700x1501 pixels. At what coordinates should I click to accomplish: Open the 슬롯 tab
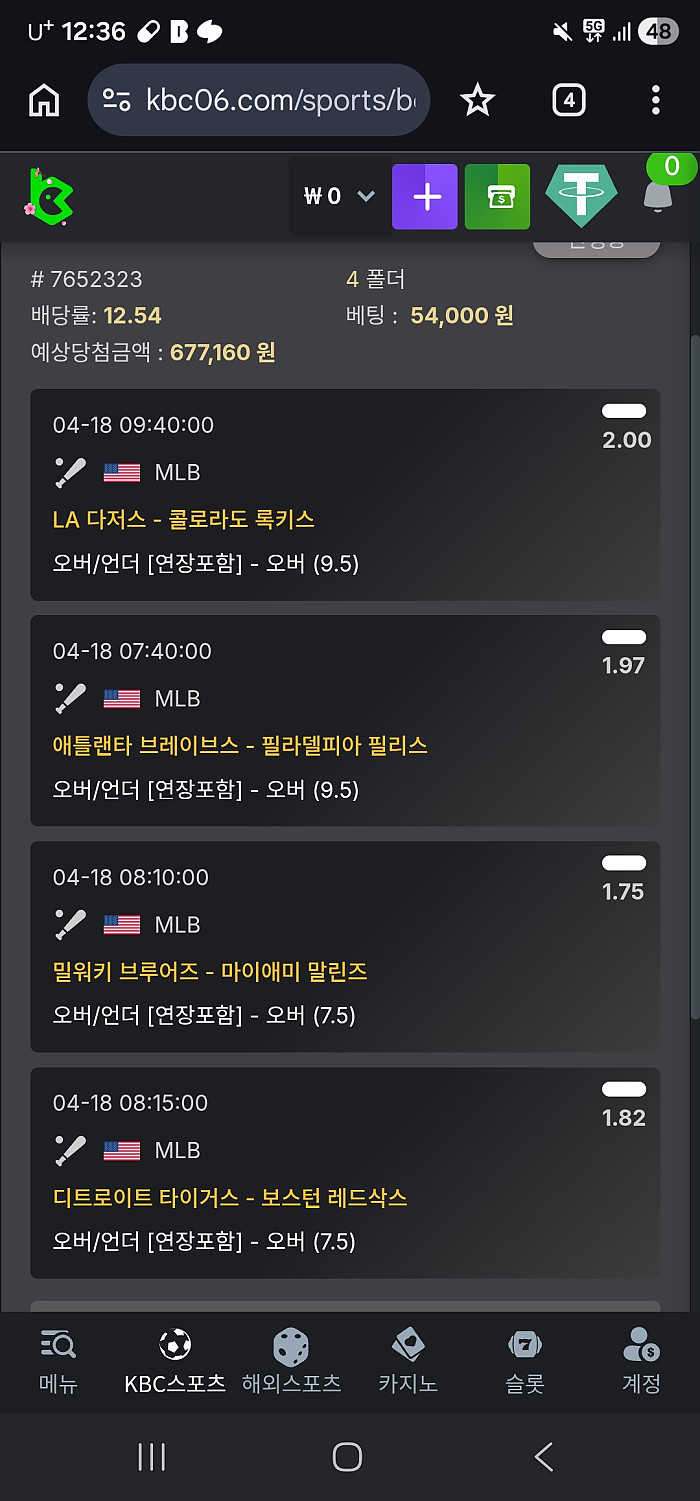tap(524, 1362)
